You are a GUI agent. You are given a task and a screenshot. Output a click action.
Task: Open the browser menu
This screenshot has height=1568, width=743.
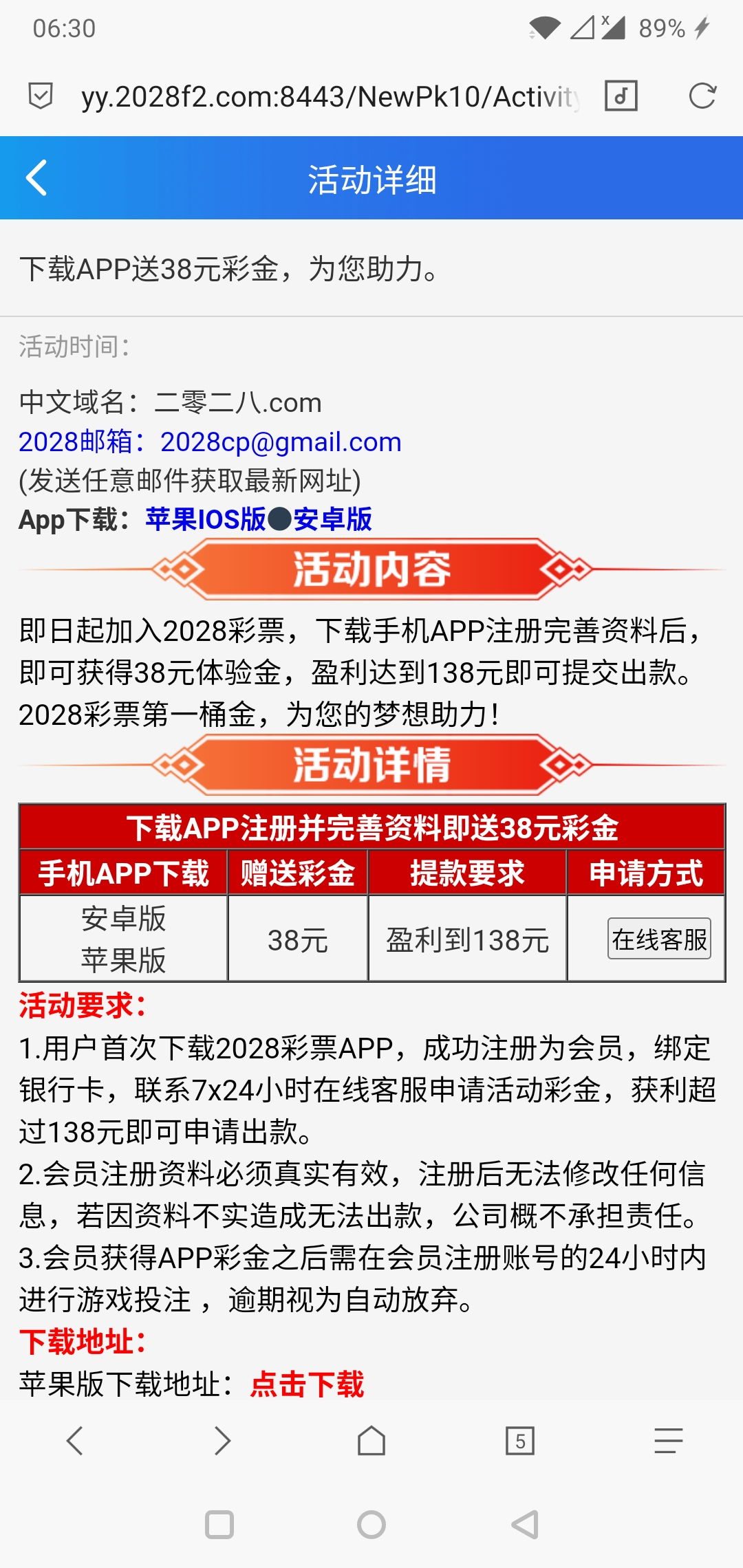click(668, 1440)
